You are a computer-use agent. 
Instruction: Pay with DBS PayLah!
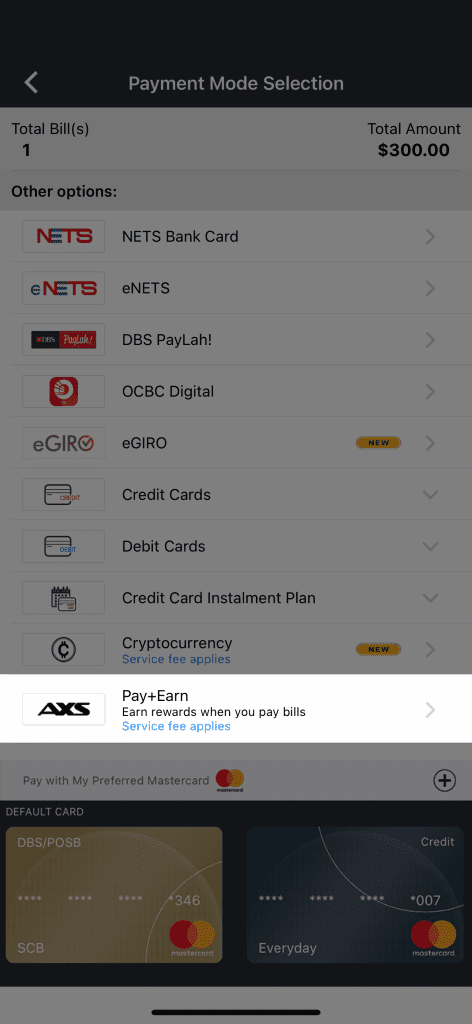tap(236, 340)
